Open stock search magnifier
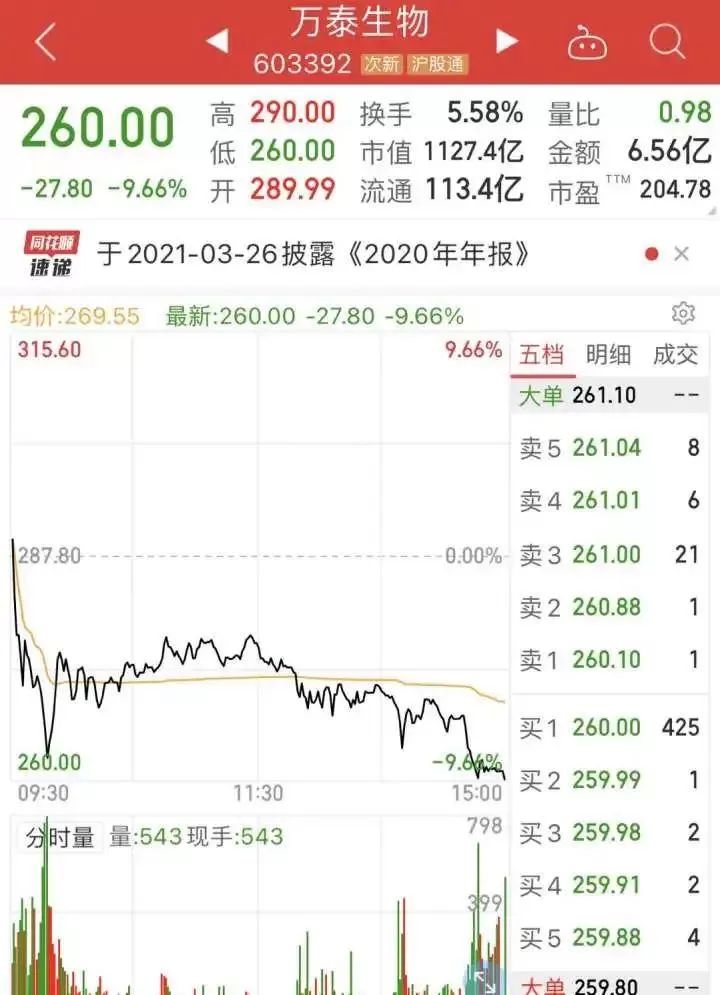Viewport: 720px width, 995px height. coord(667,41)
